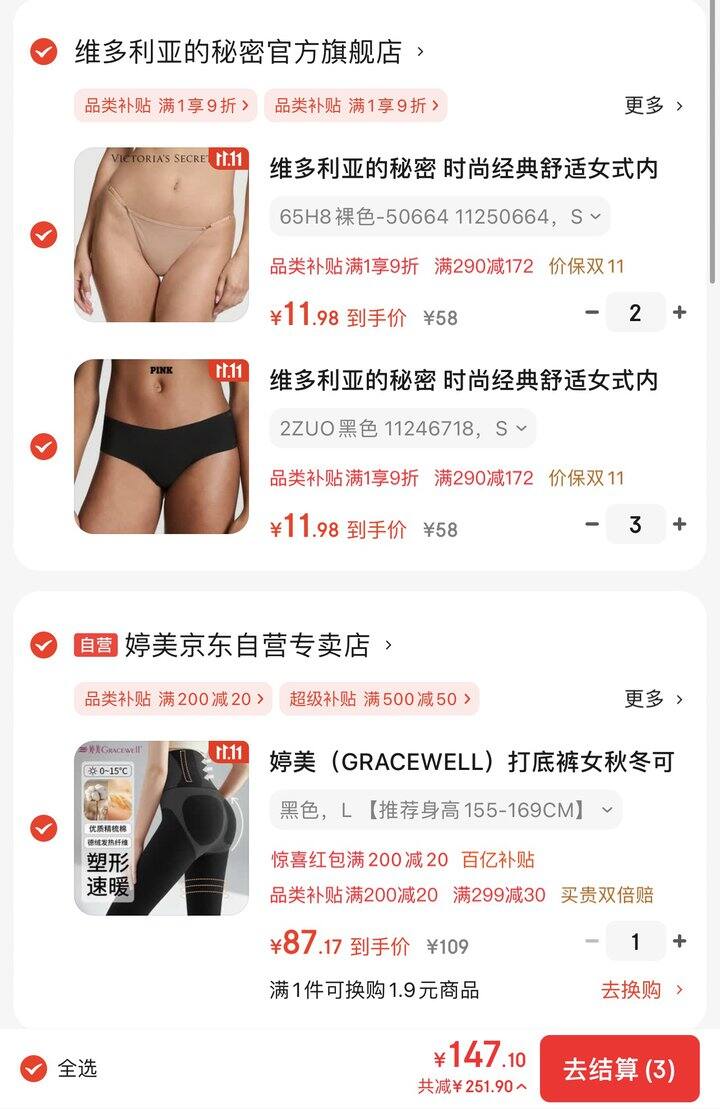The height and width of the screenshot is (1109, 720).
Task: Open the 65H8裸色 size and color dropdown
Action: pos(439,217)
